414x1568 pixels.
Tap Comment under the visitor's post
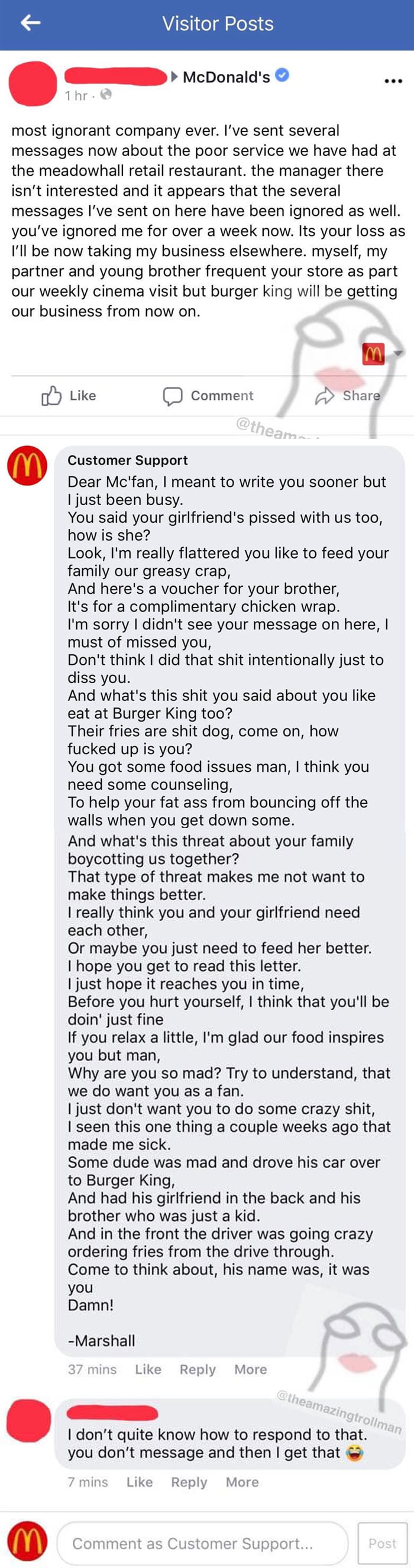(208, 396)
